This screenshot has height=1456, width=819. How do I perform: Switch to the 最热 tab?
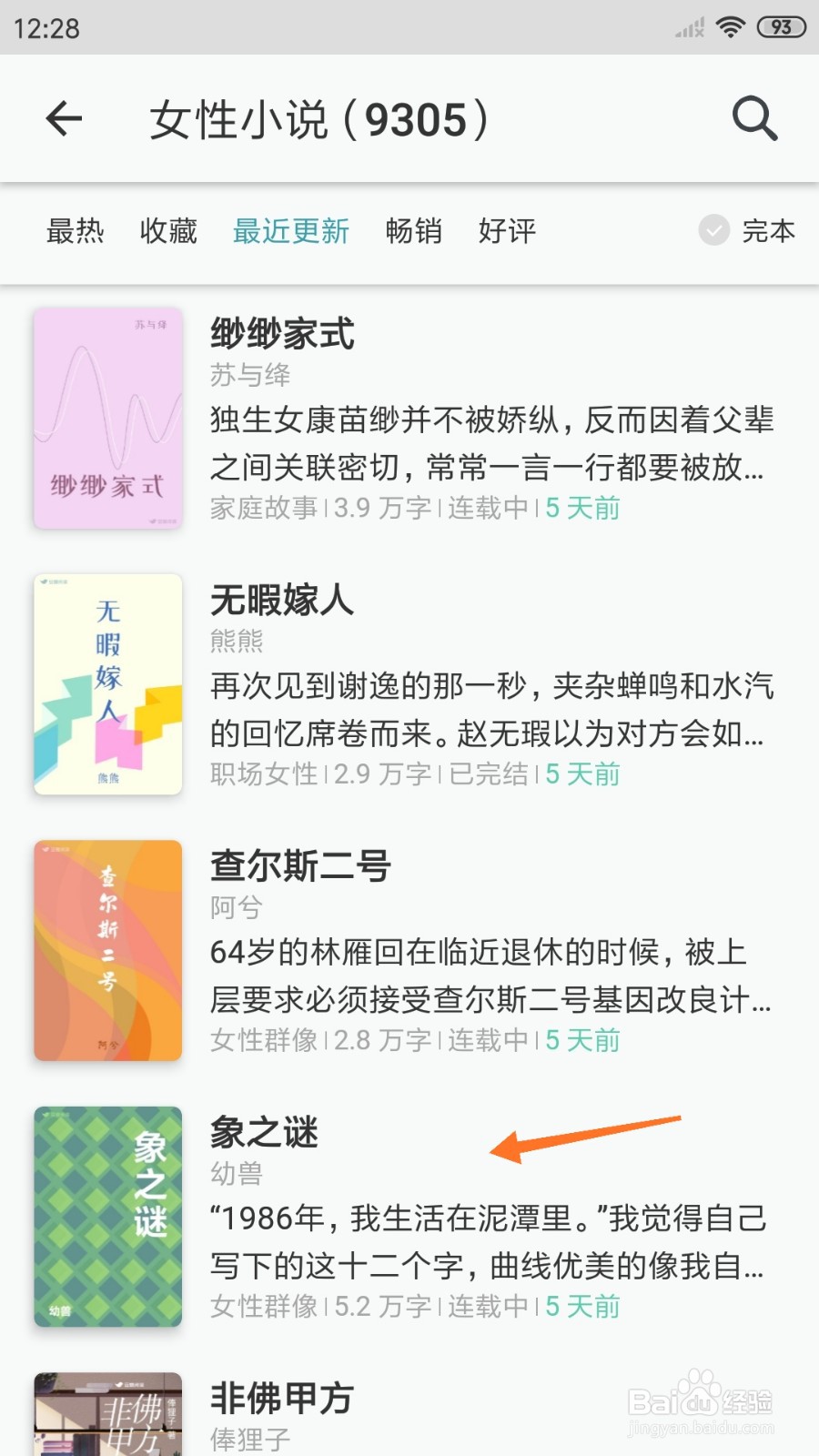[x=76, y=232]
